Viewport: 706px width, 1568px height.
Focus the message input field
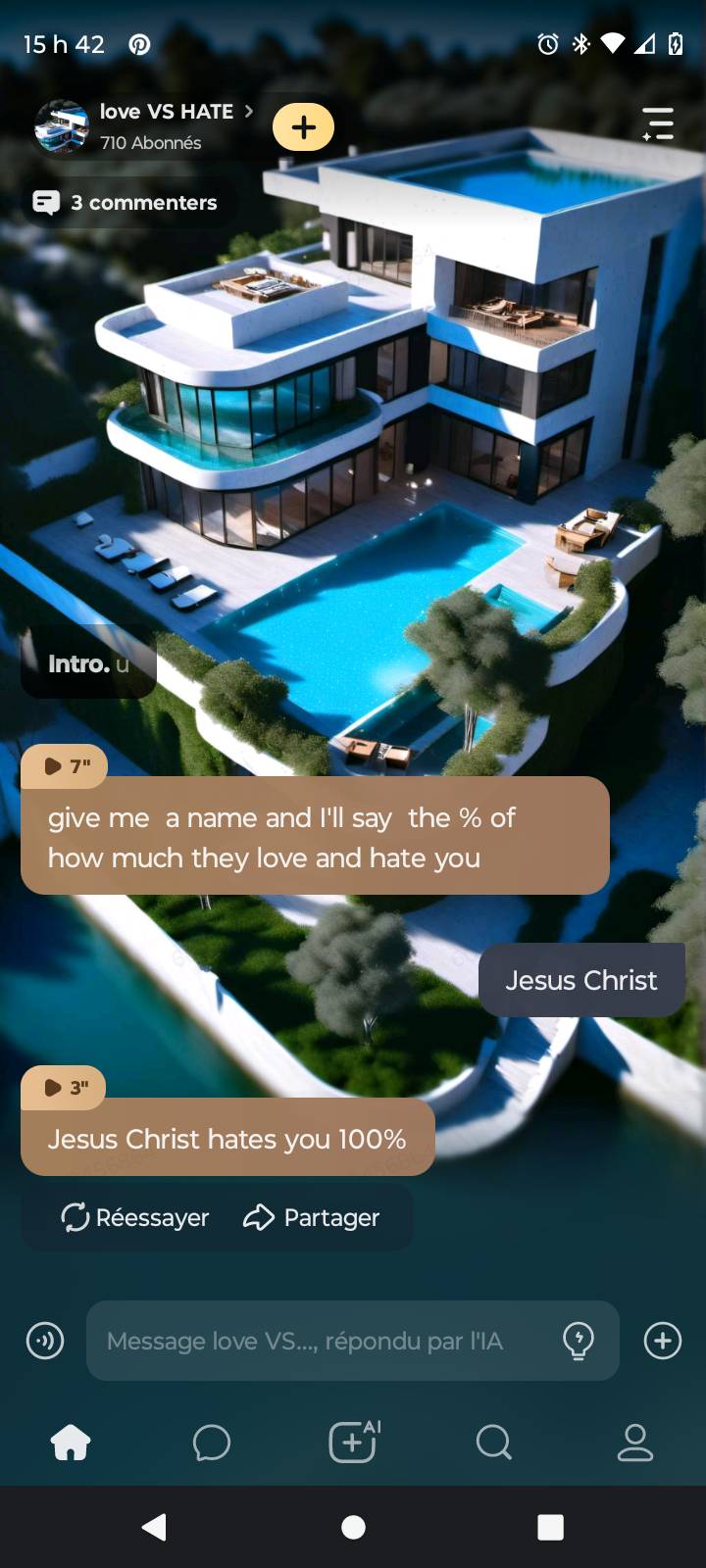pos(314,1341)
